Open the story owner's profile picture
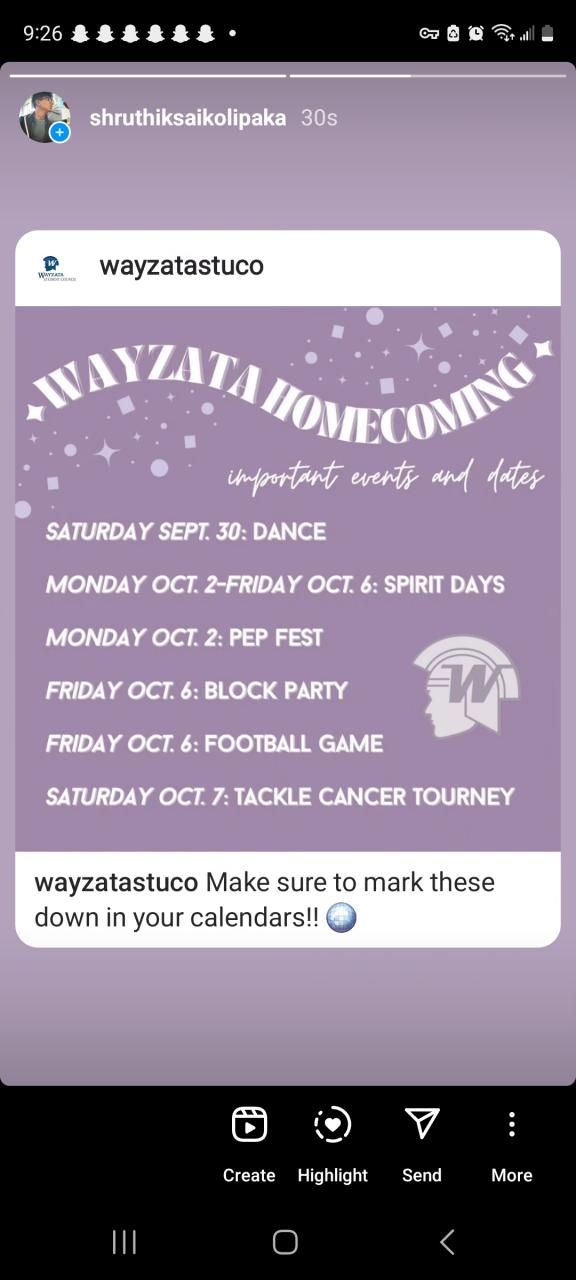The width and height of the screenshot is (576, 1280). (44, 118)
